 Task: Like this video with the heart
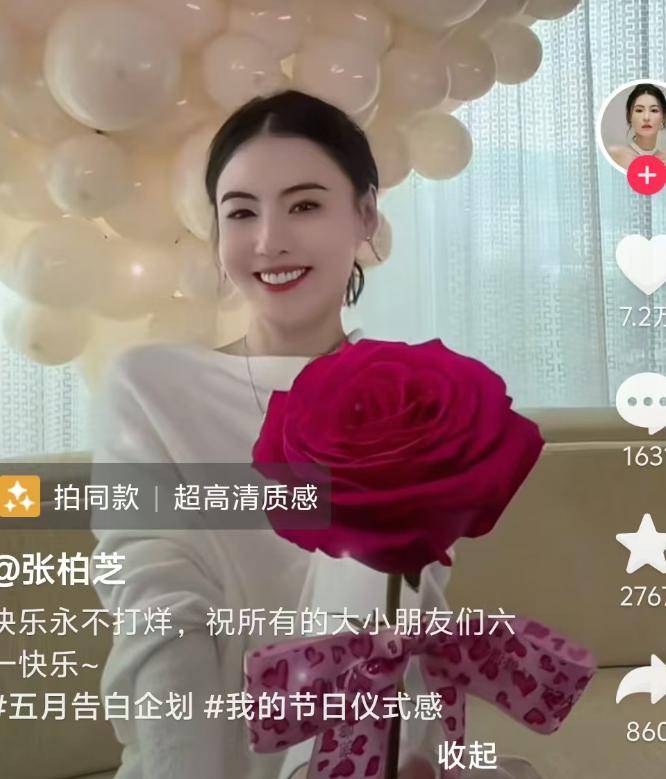641,265
